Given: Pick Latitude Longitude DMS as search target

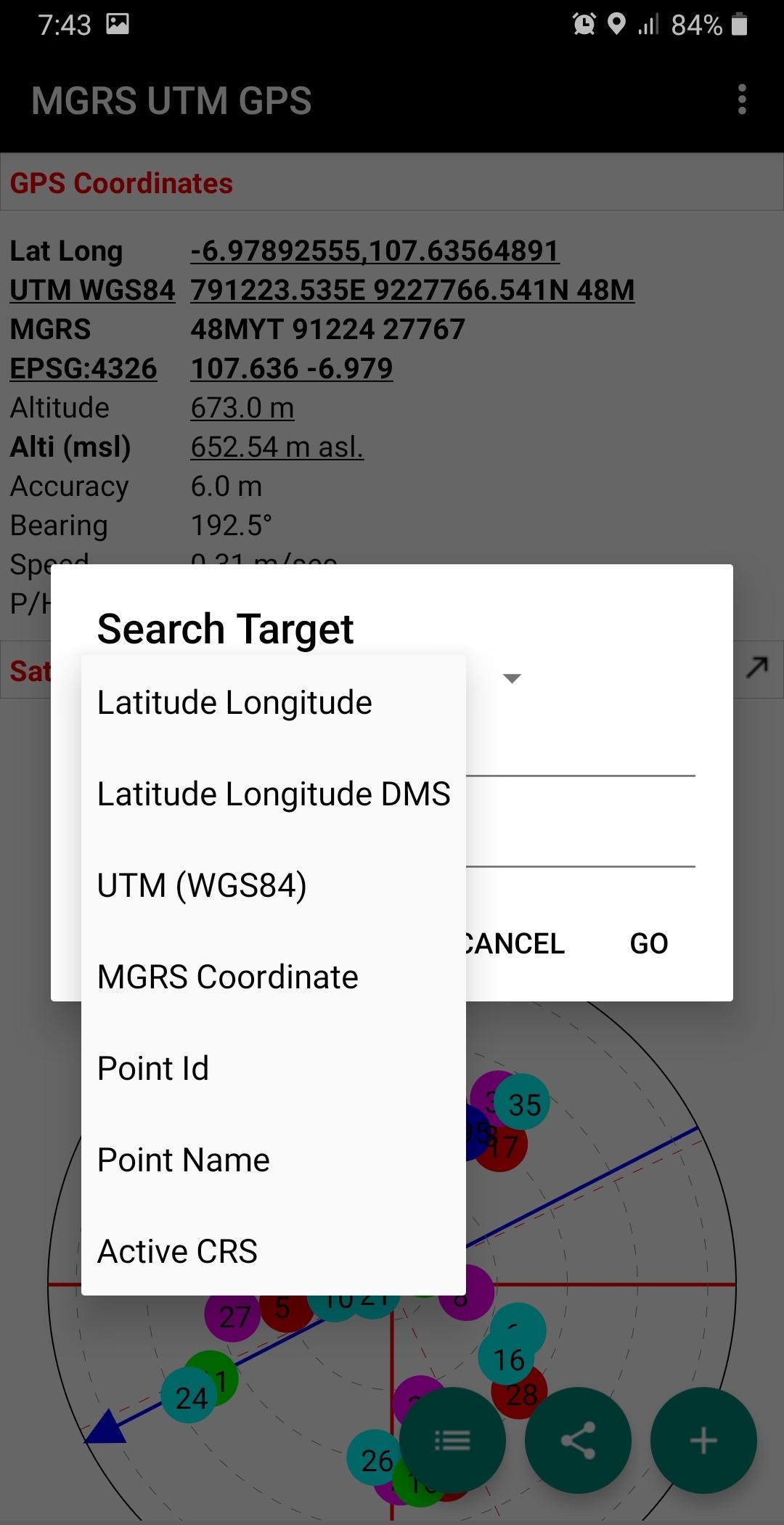Looking at the screenshot, I should click(274, 793).
